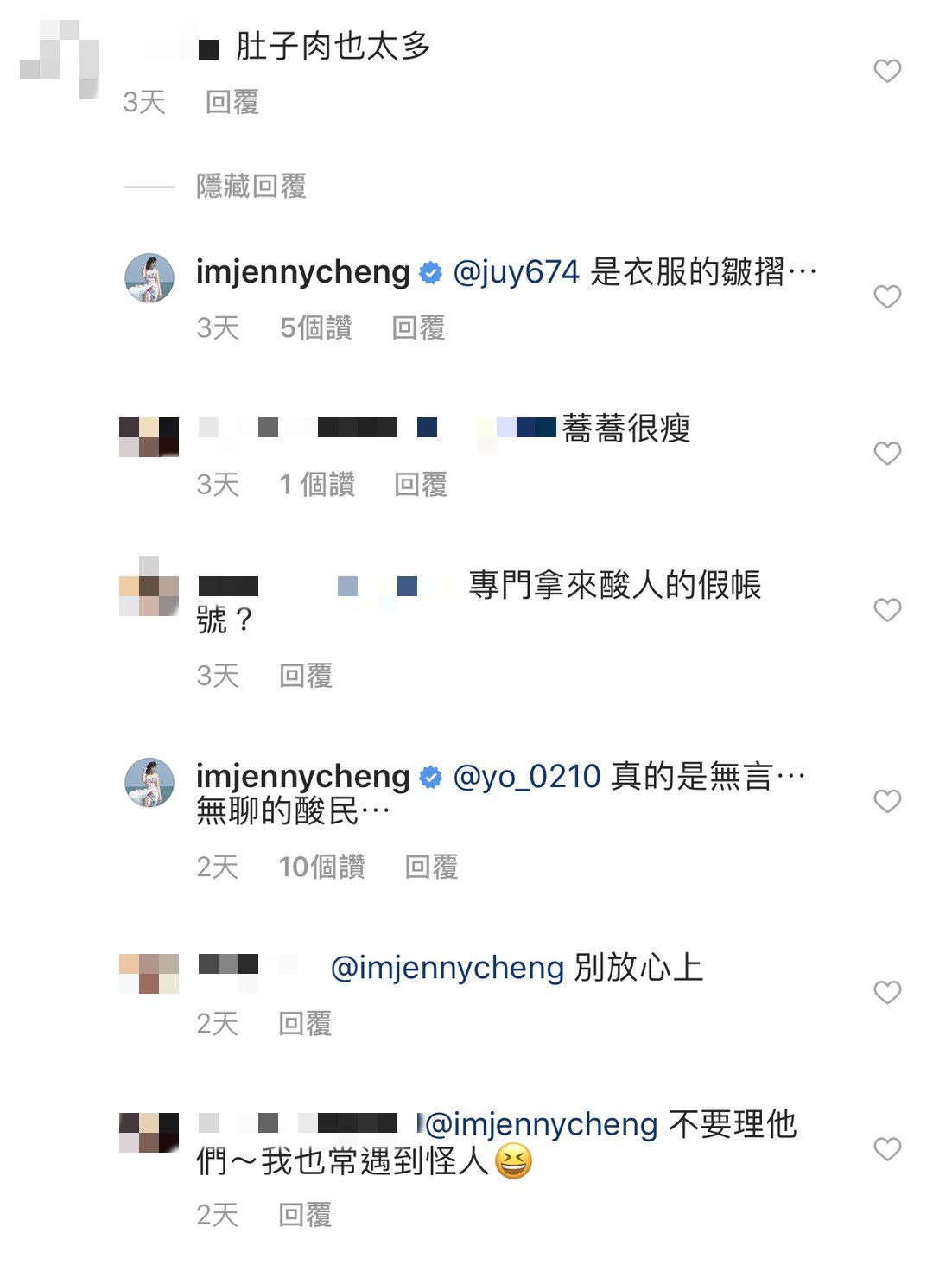This screenshot has height=1284, width=952.
Task: View the 5個讚 likes list
Action: tap(315, 327)
